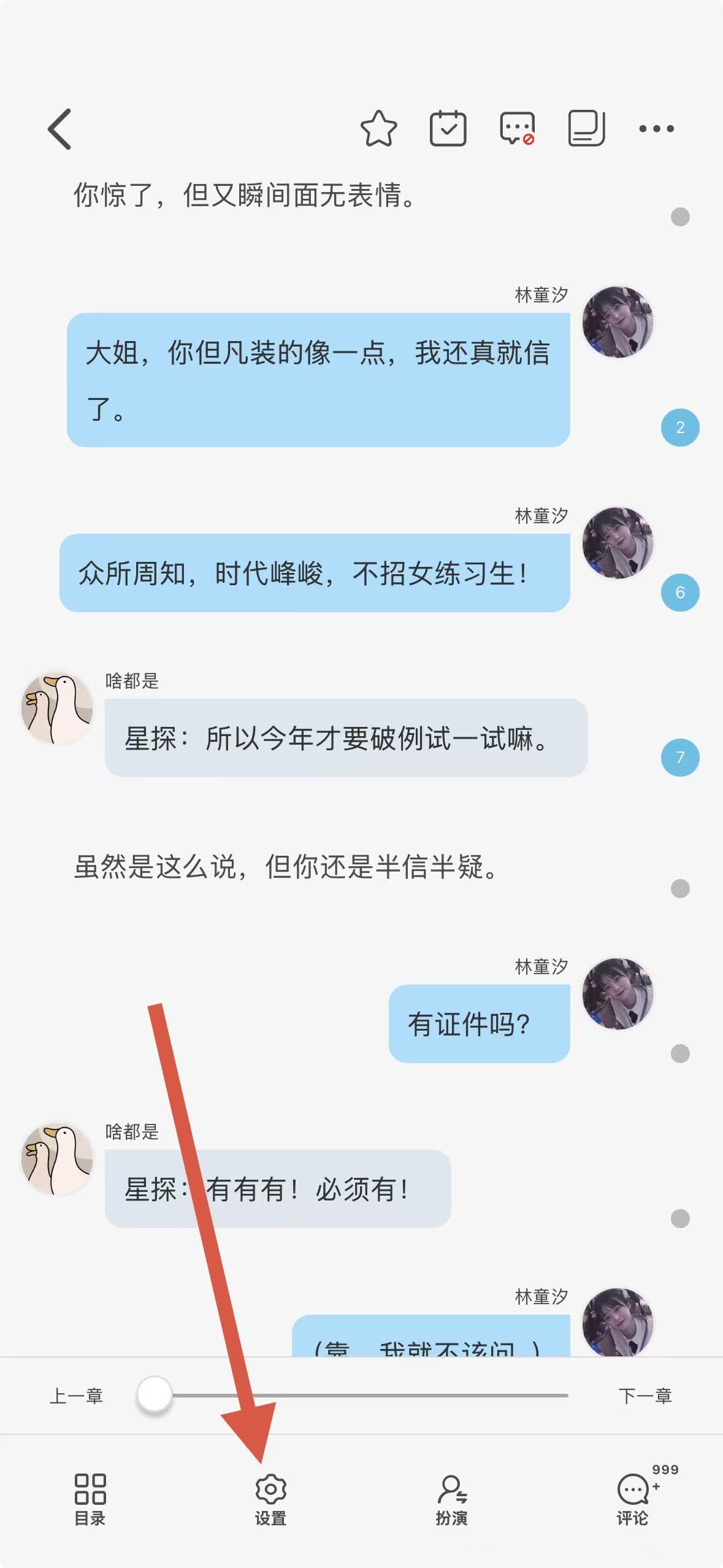723x1568 pixels.
Task: Tap the gray comment dot beside 有证件吗?
Action: (x=680, y=1054)
